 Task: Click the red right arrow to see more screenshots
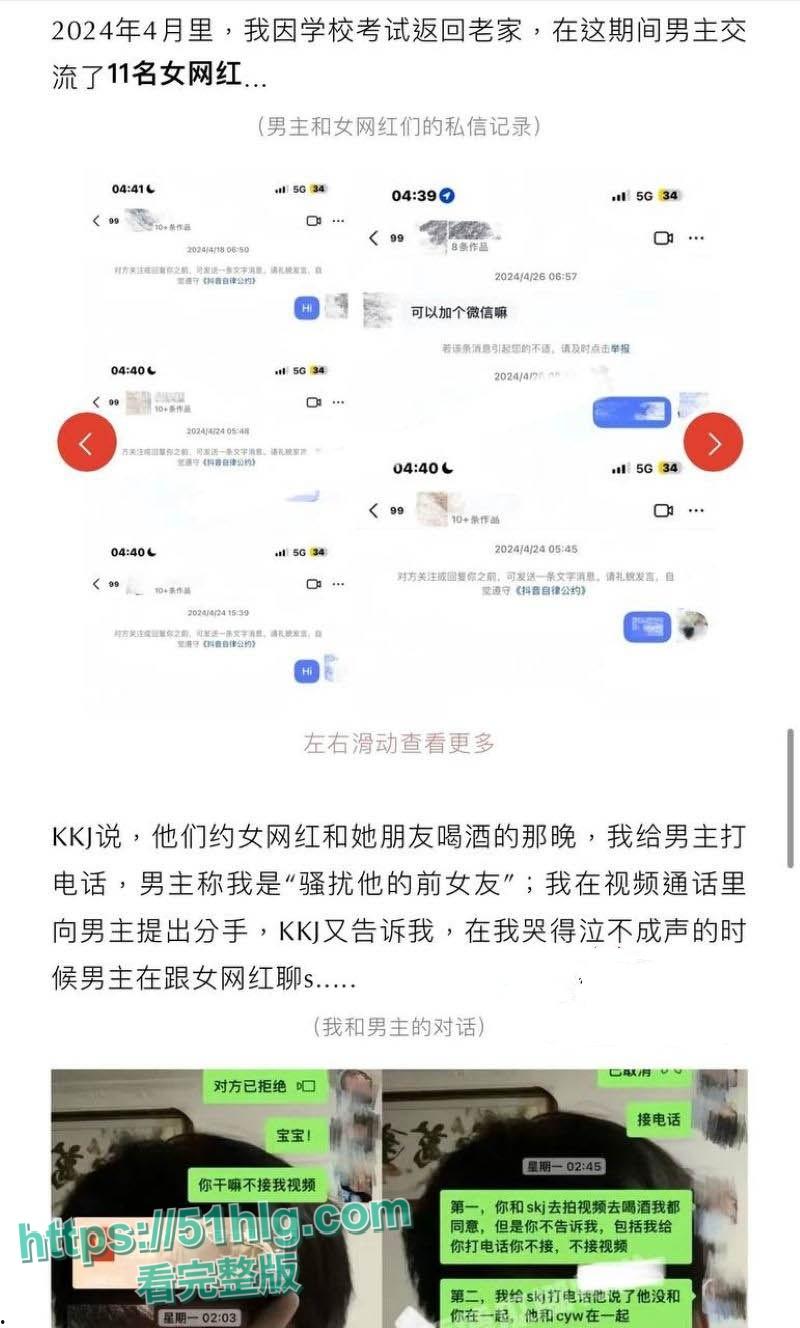[713, 442]
